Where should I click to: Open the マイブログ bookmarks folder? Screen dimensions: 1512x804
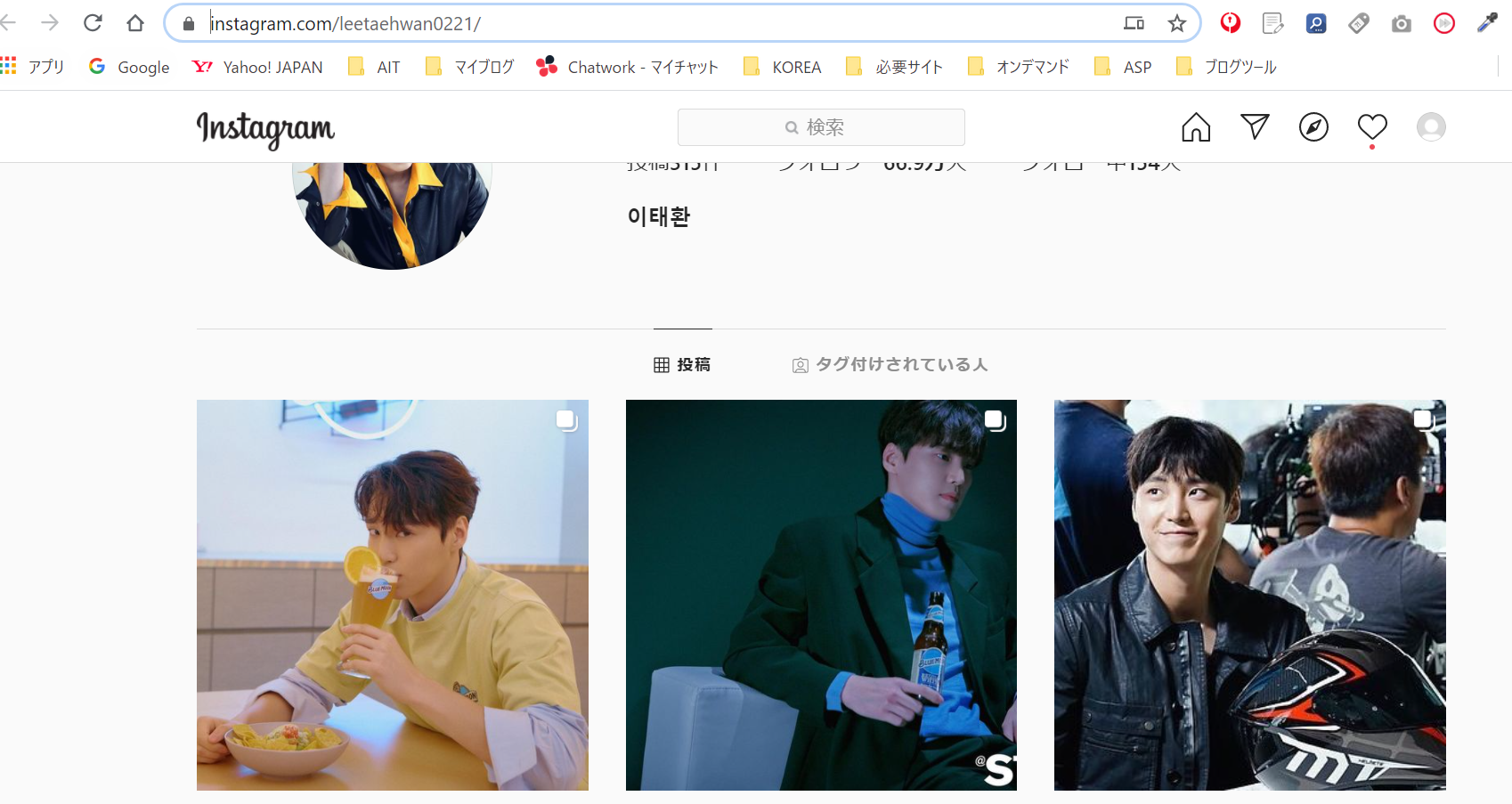tap(470, 67)
